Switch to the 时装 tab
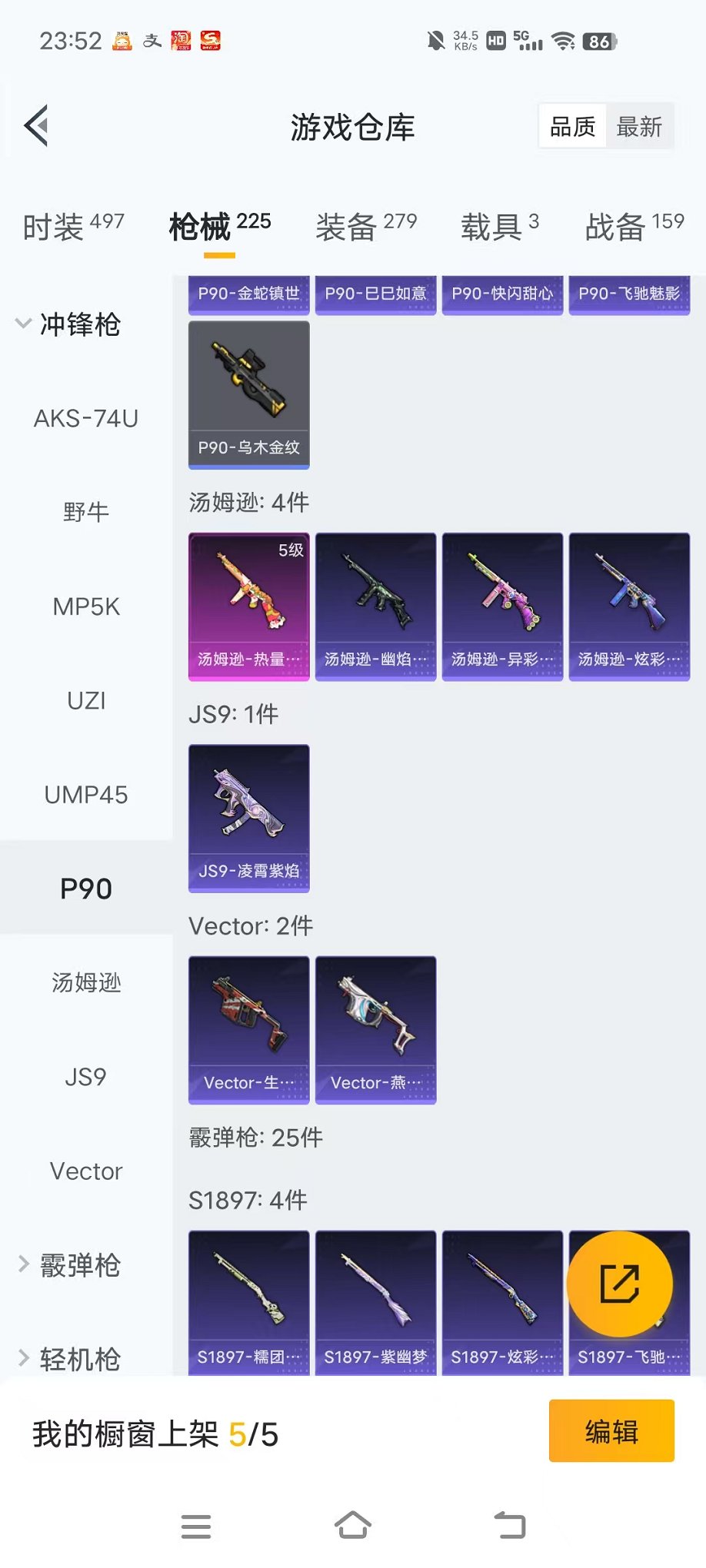The image size is (706, 1568). [73, 227]
